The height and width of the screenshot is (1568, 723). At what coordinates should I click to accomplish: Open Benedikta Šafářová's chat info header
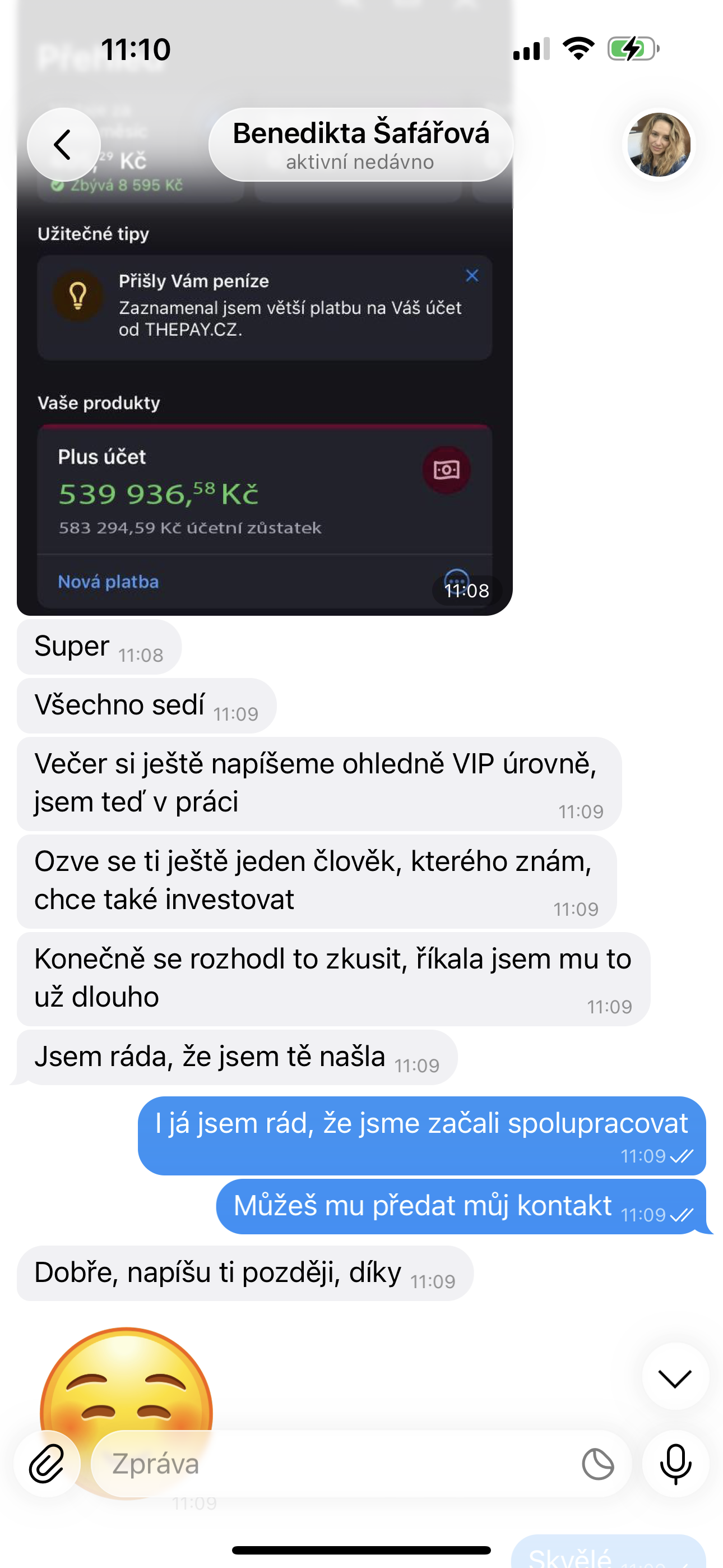pyautogui.click(x=360, y=145)
